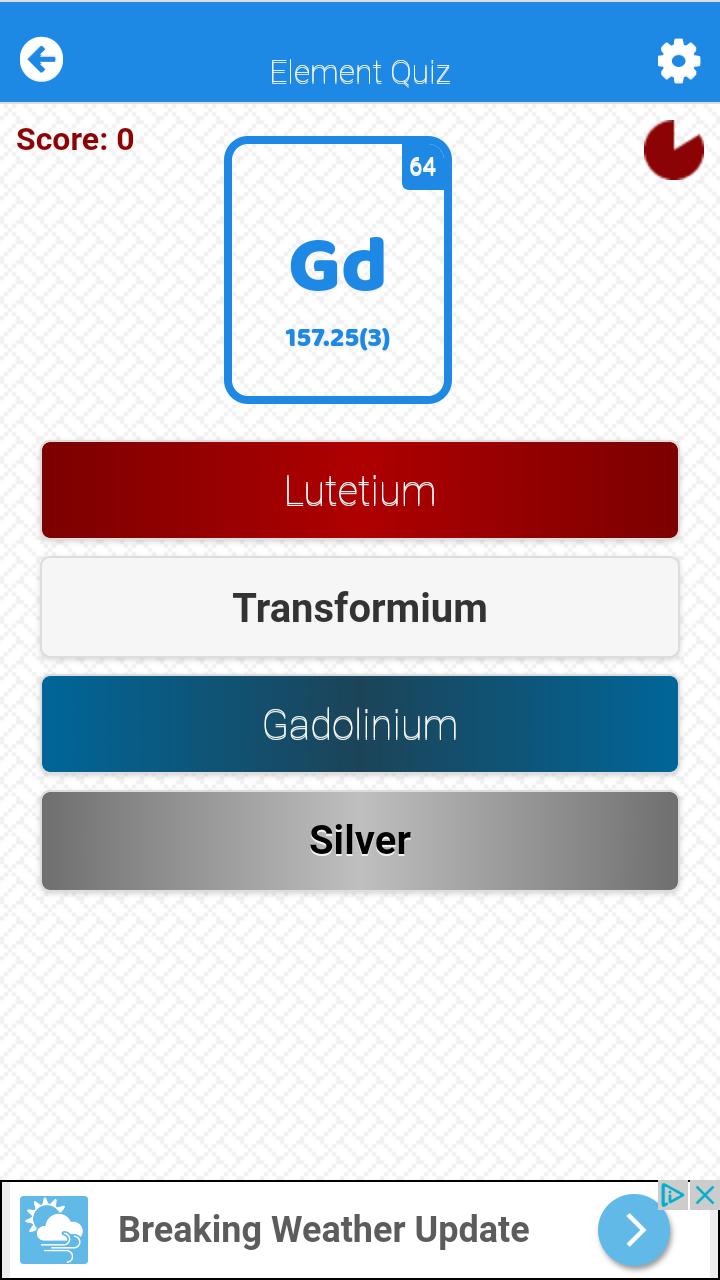Tap the Gd symbol inside the card
The width and height of the screenshot is (720, 1280).
pos(336,263)
